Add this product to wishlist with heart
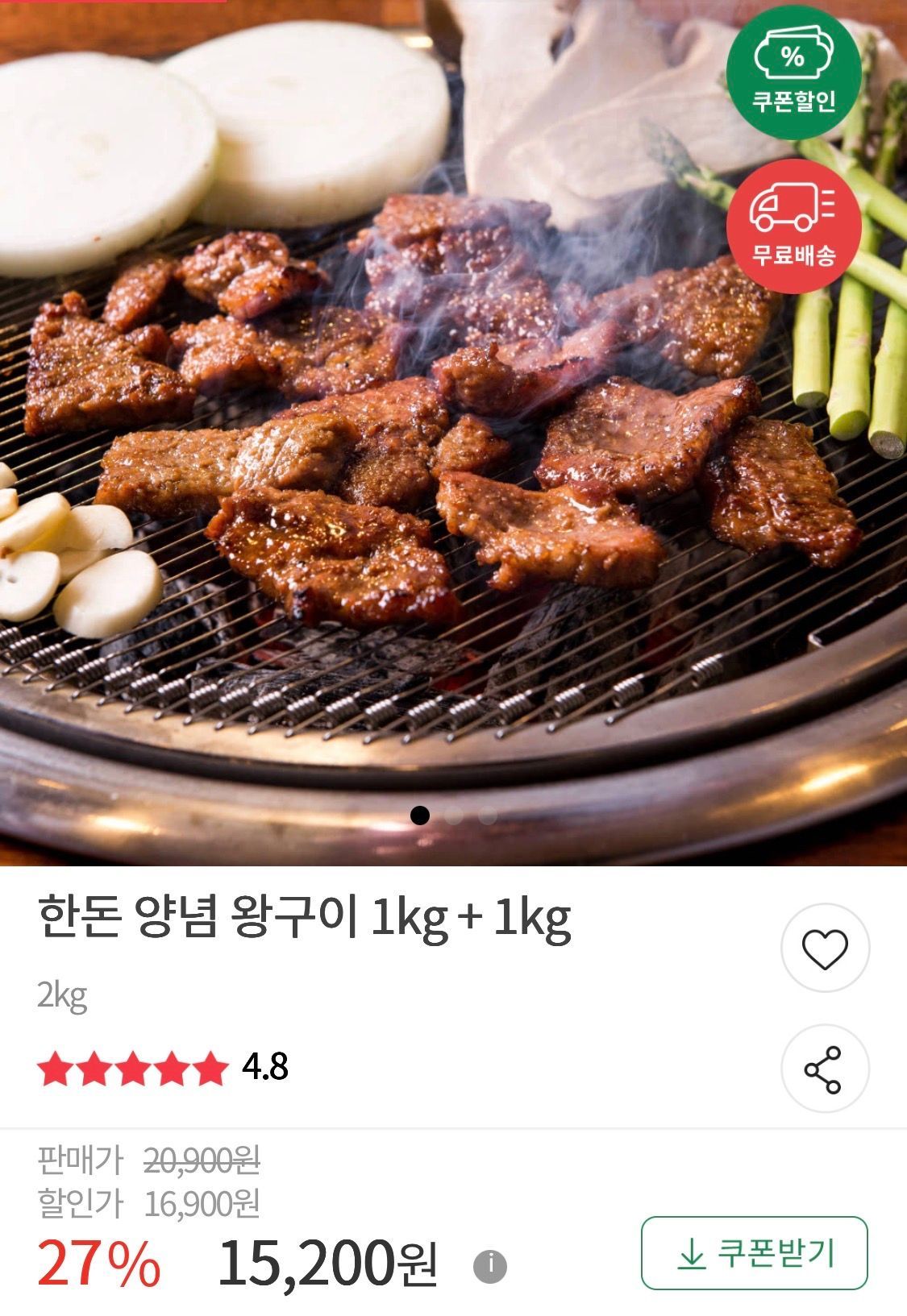This screenshot has height=1316, width=907. tap(825, 948)
